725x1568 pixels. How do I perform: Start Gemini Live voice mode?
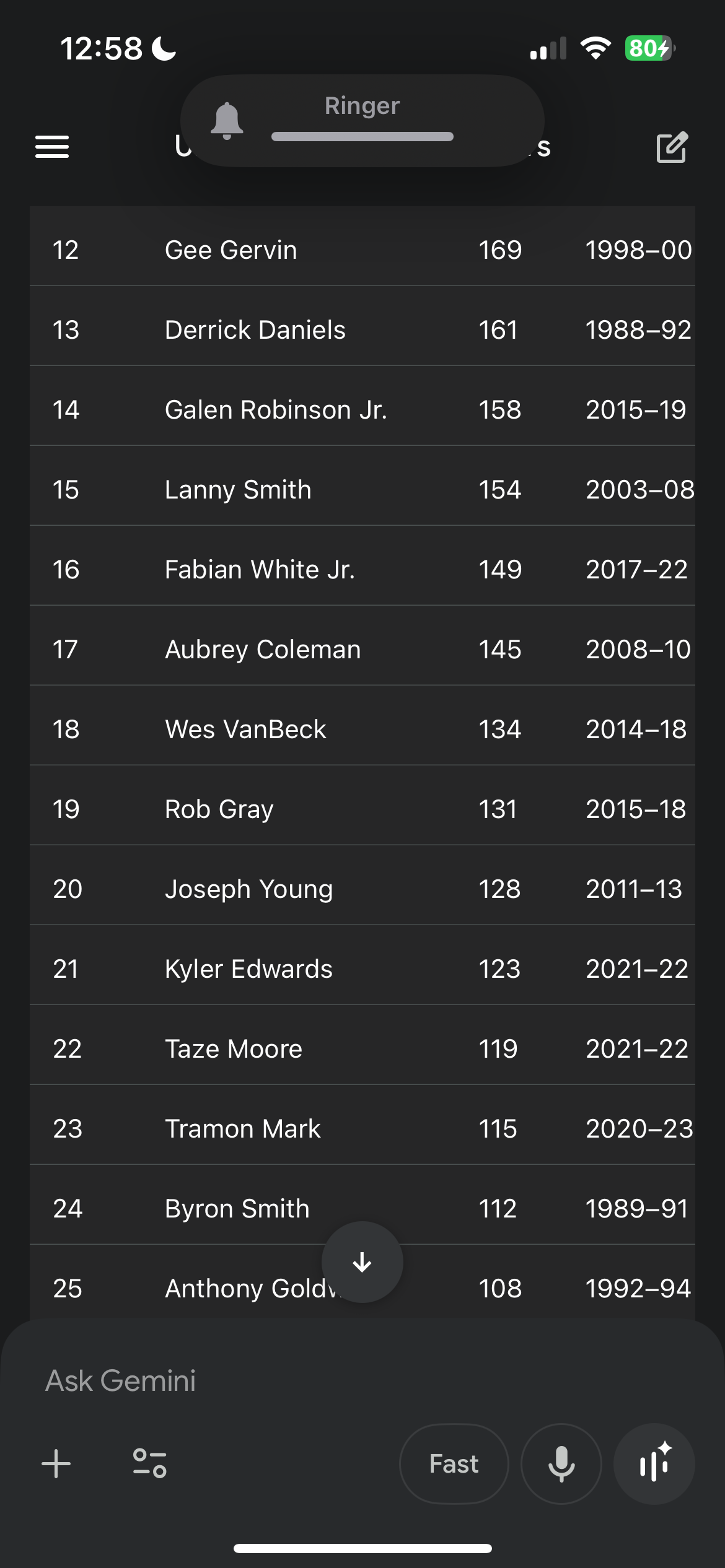tap(654, 1463)
